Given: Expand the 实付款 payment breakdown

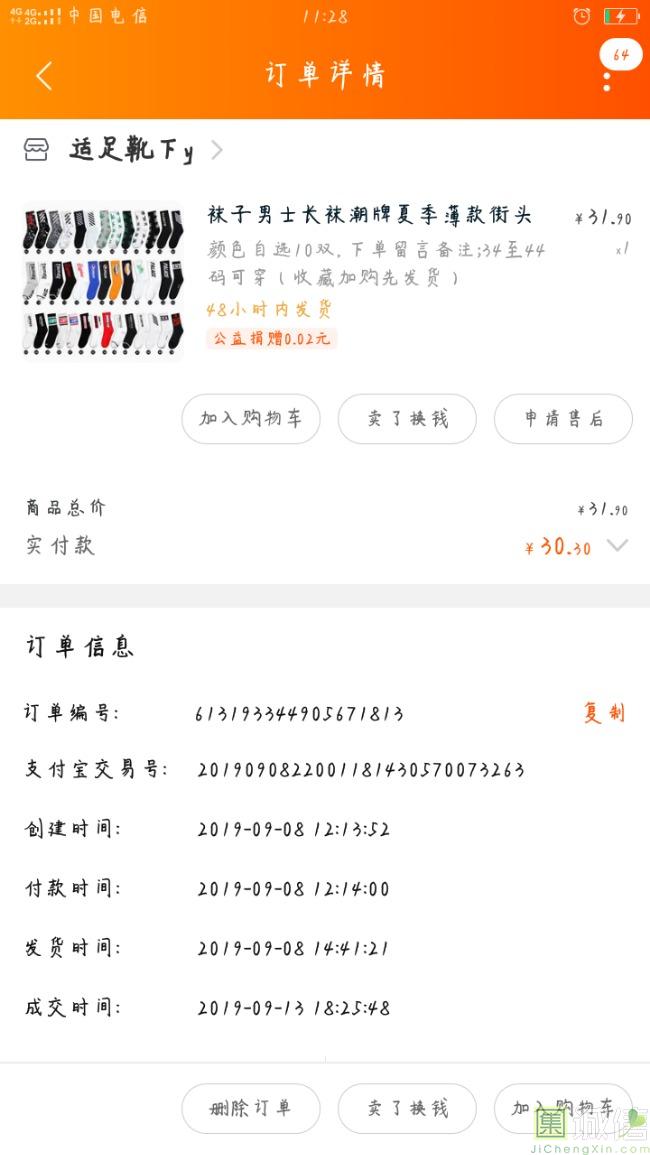Looking at the screenshot, I should tap(617, 546).
